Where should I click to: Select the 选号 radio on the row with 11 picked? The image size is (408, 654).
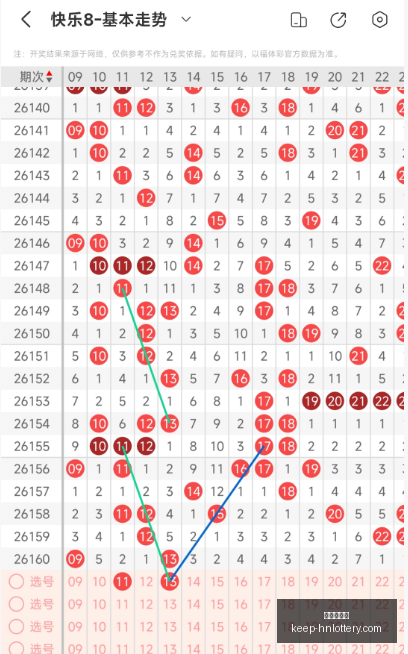(16, 581)
